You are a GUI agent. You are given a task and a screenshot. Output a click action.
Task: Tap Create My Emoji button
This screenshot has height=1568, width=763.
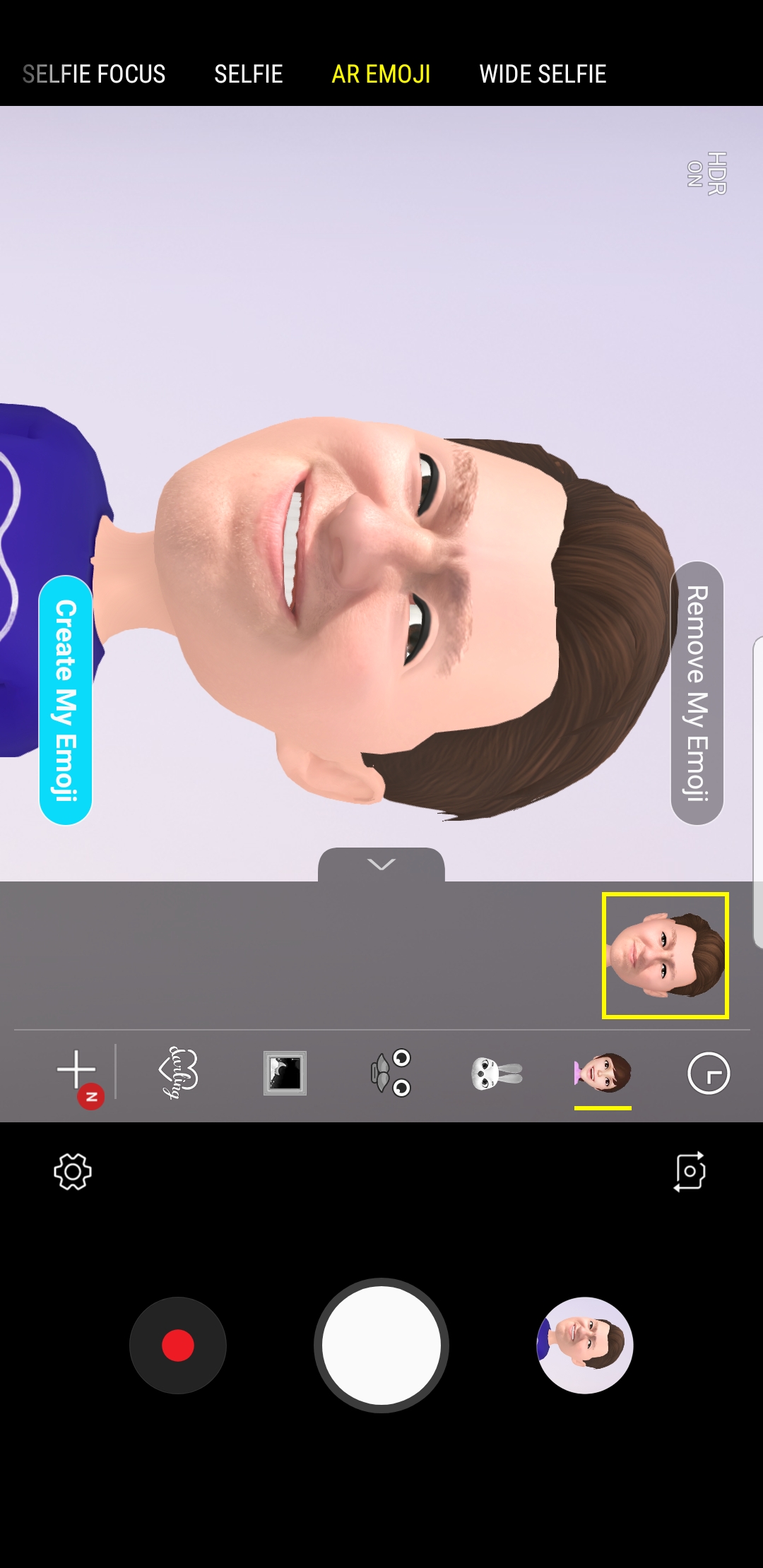[x=66, y=700]
